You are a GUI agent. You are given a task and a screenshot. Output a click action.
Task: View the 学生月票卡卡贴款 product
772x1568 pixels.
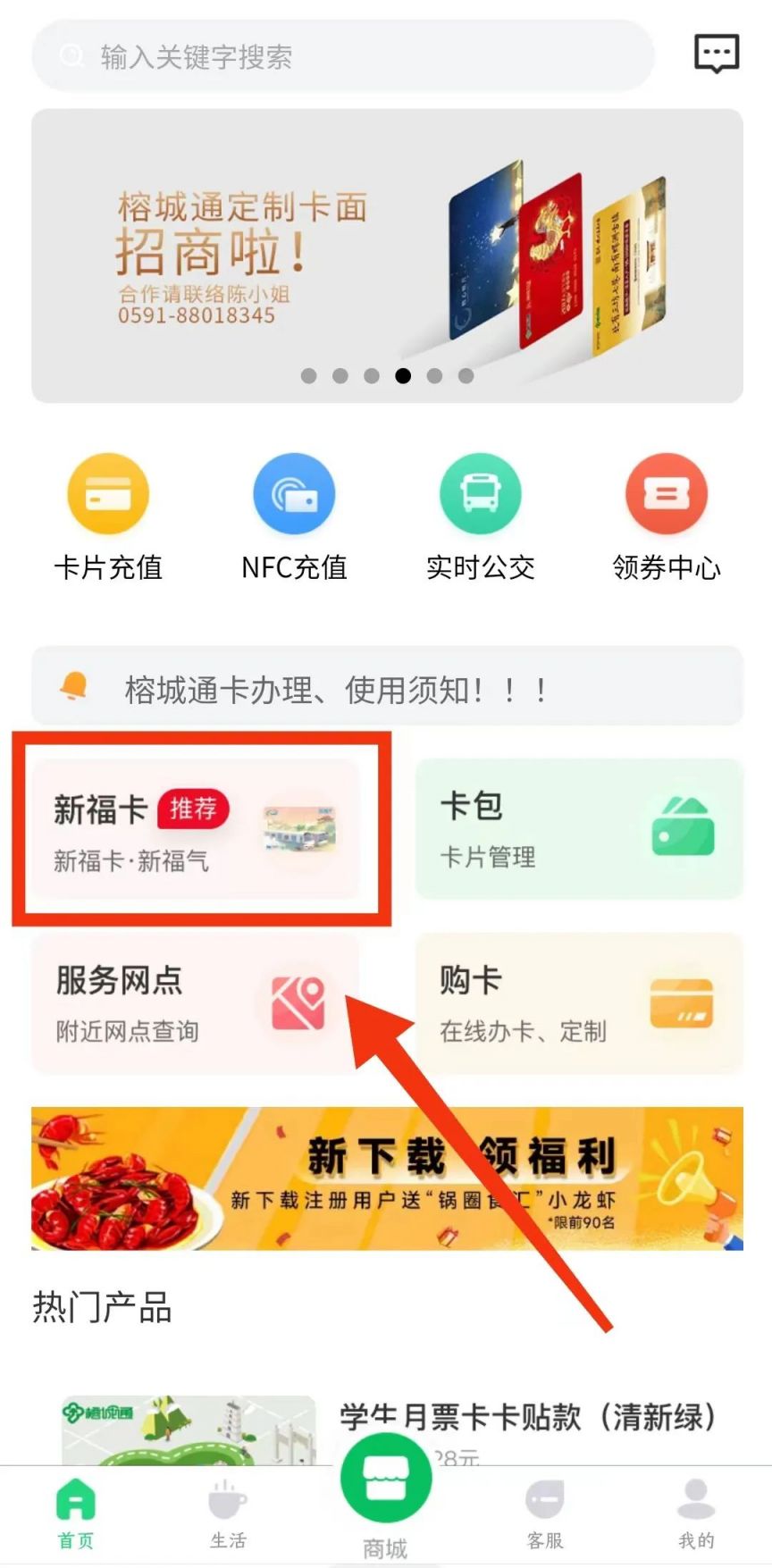(527, 1418)
